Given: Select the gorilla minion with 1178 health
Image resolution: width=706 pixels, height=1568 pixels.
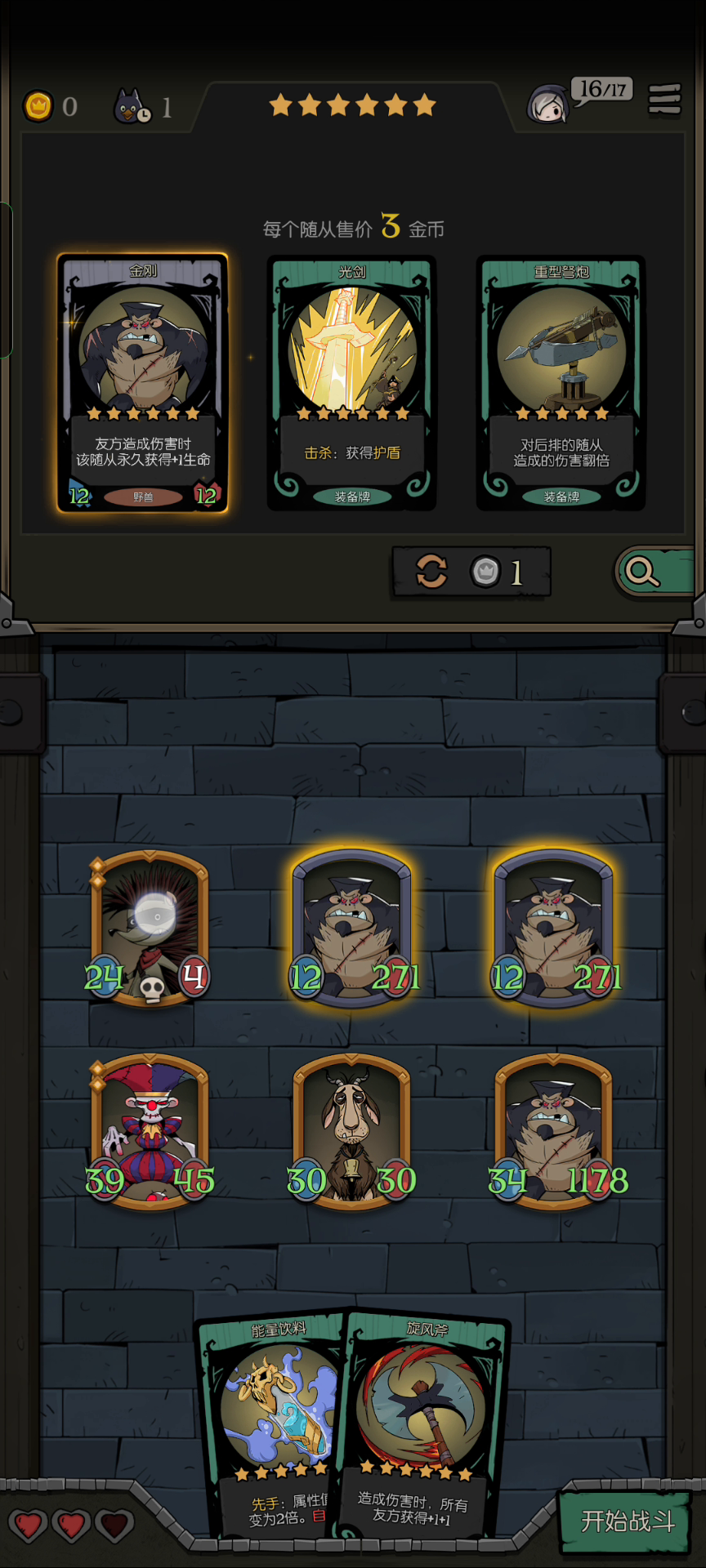Looking at the screenshot, I should tap(556, 1131).
